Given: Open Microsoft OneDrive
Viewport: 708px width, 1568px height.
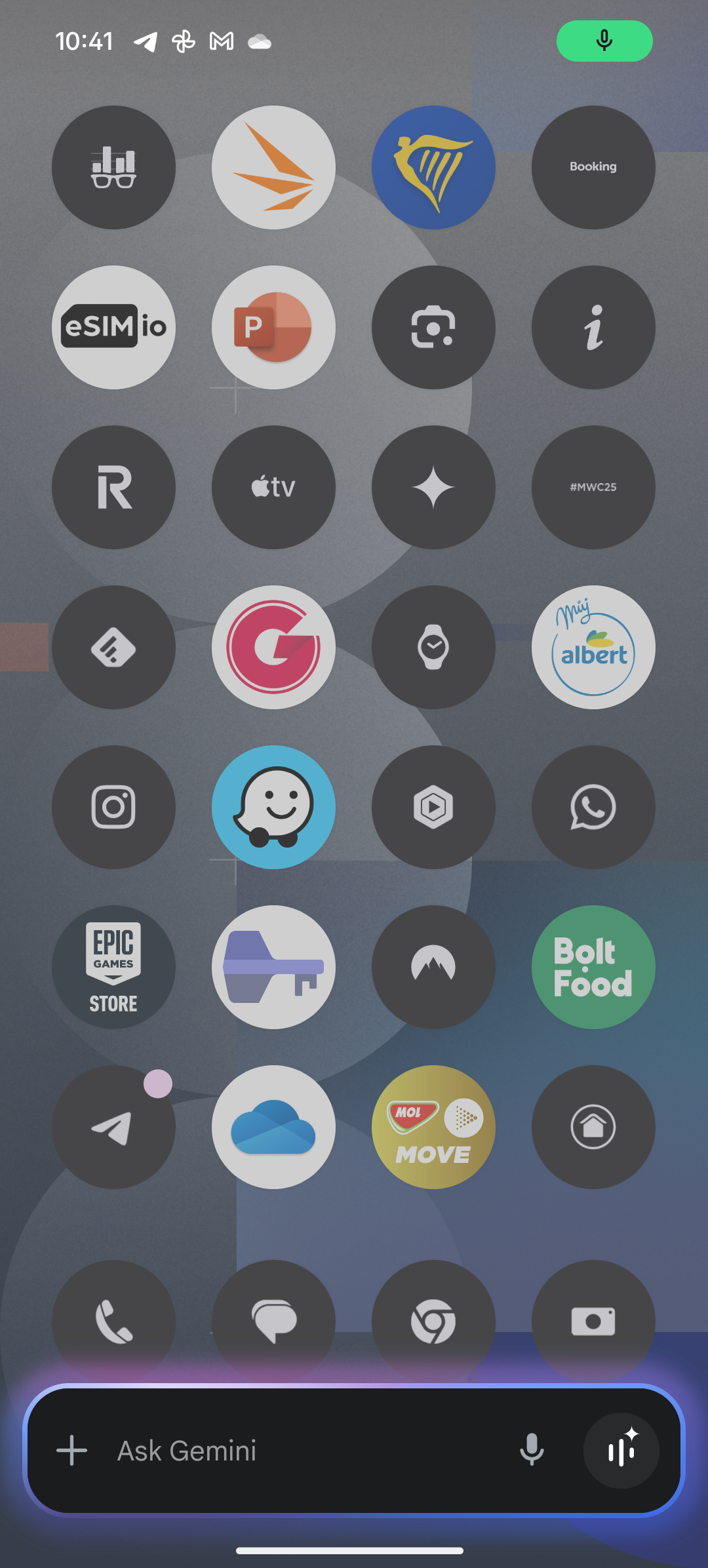Looking at the screenshot, I should pos(273,1126).
